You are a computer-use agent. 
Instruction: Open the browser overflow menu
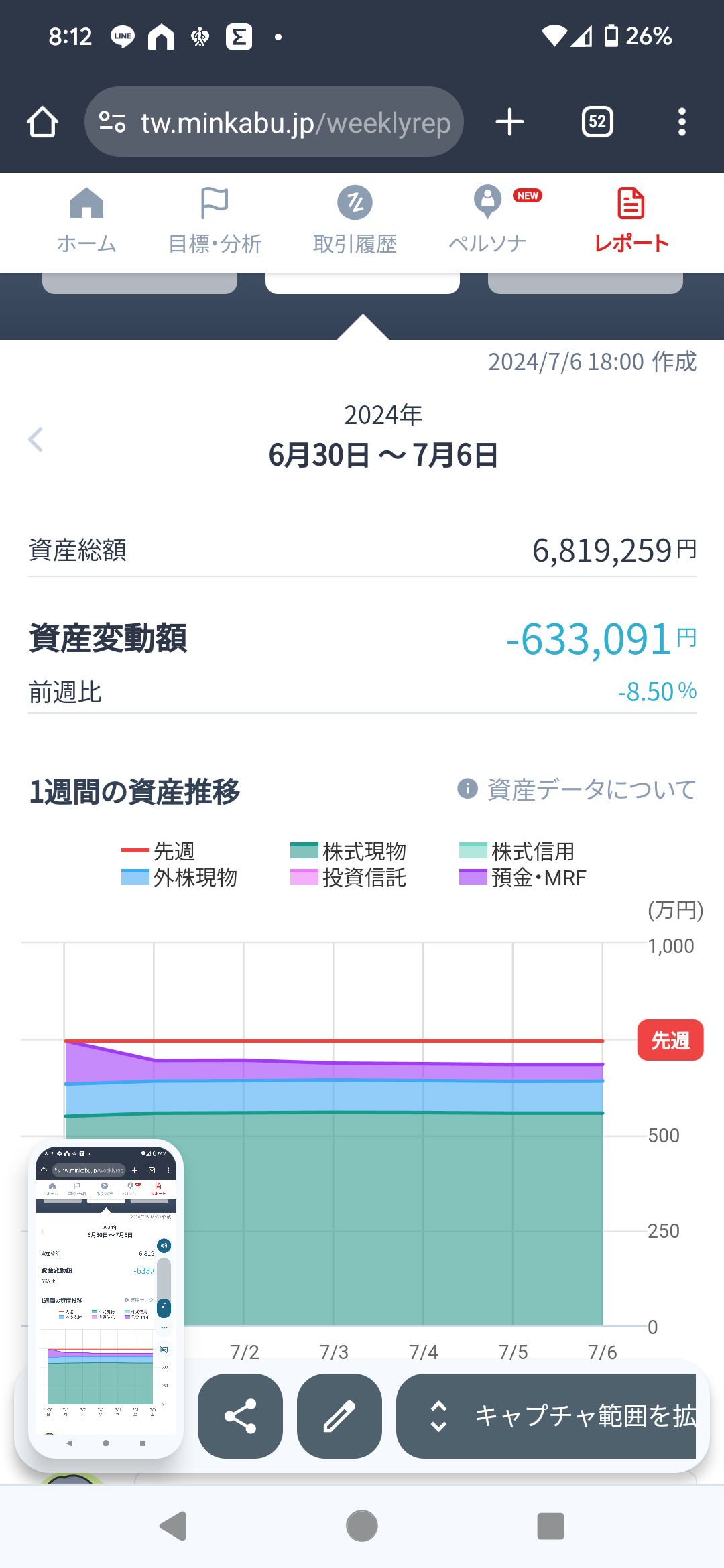[682, 122]
